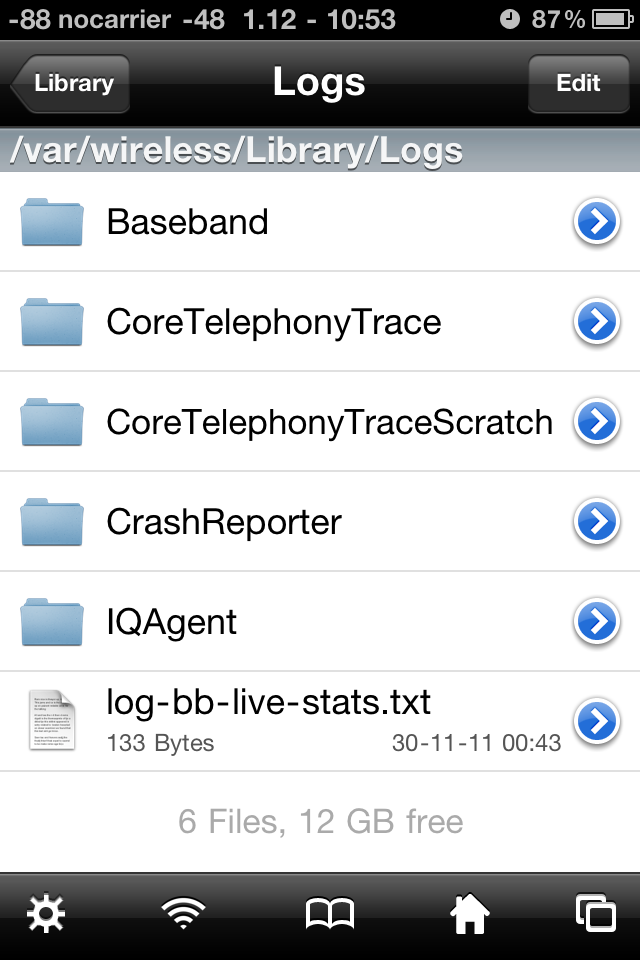Open the log-bb-live-stats.txt file
This screenshot has height=960, width=640.
[x=268, y=703]
